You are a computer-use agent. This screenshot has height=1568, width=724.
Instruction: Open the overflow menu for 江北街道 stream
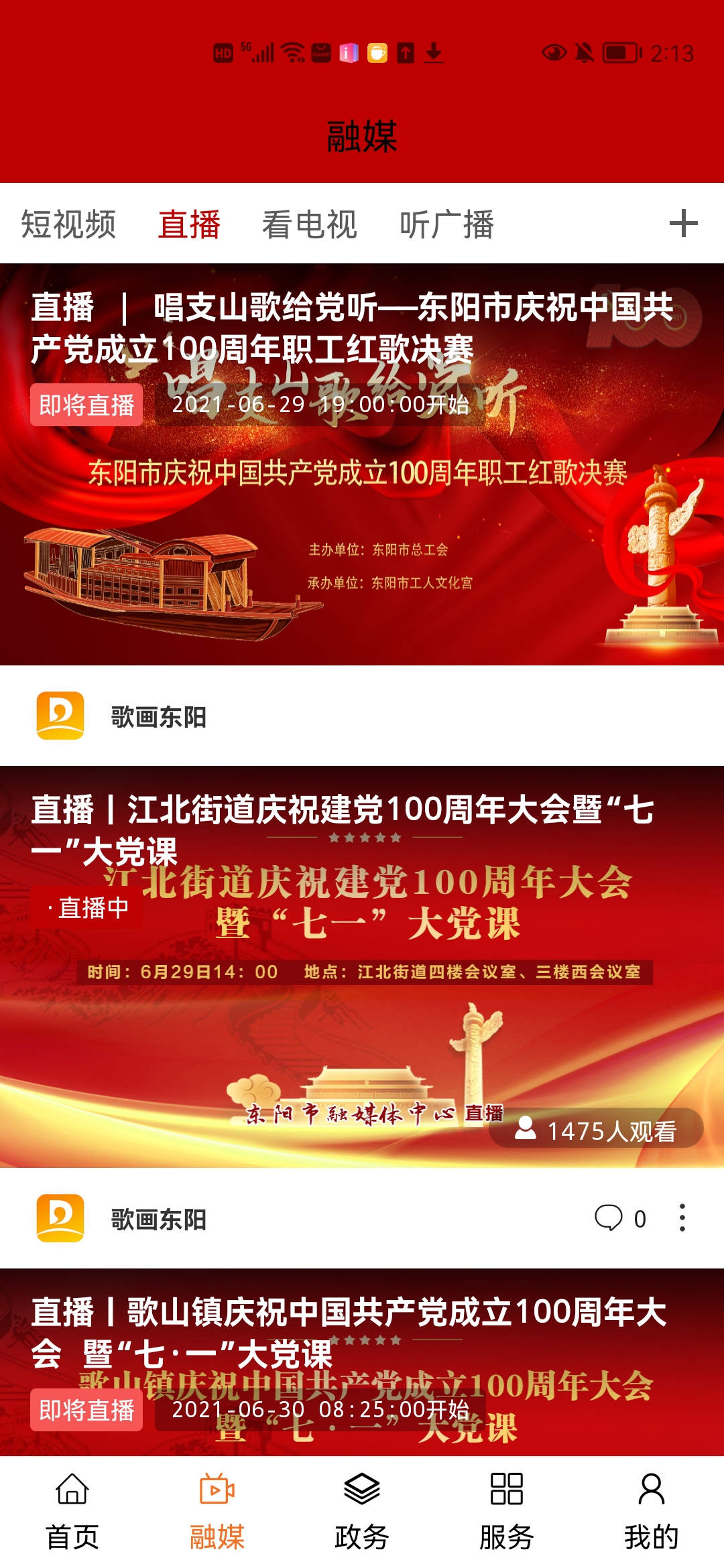(x=682, y=1218)
